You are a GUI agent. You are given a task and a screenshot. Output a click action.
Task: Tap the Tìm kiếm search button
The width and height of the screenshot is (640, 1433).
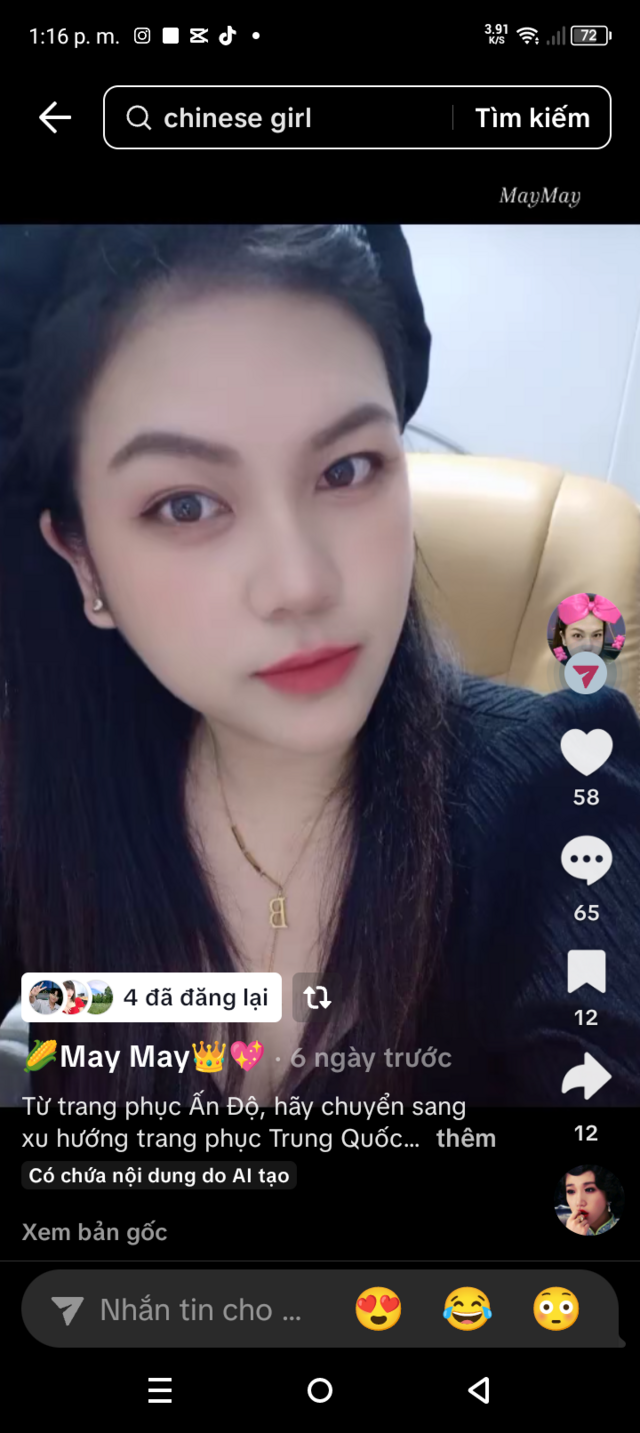tap(532, 118)
